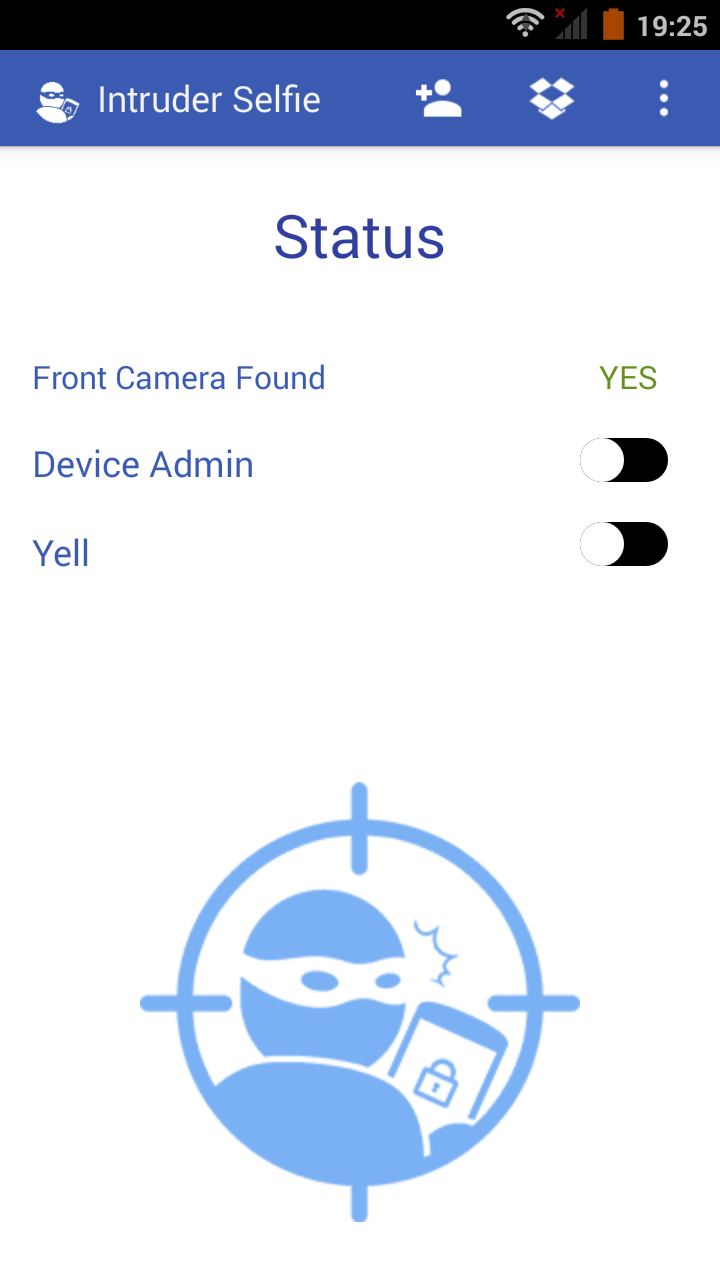
Task: Enable the Yell switch
Action: [x=624, y=544]
